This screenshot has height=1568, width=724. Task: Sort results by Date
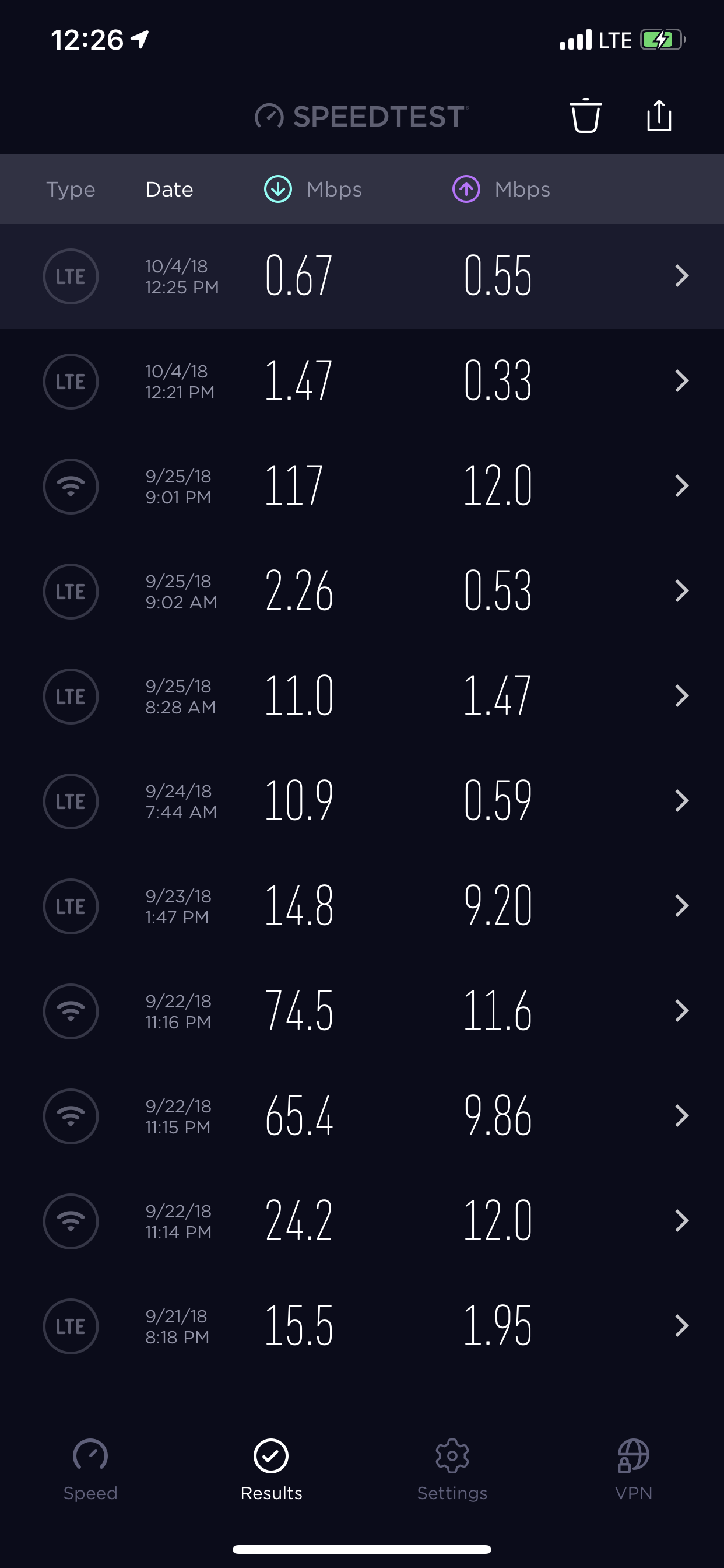pos(169,190)
